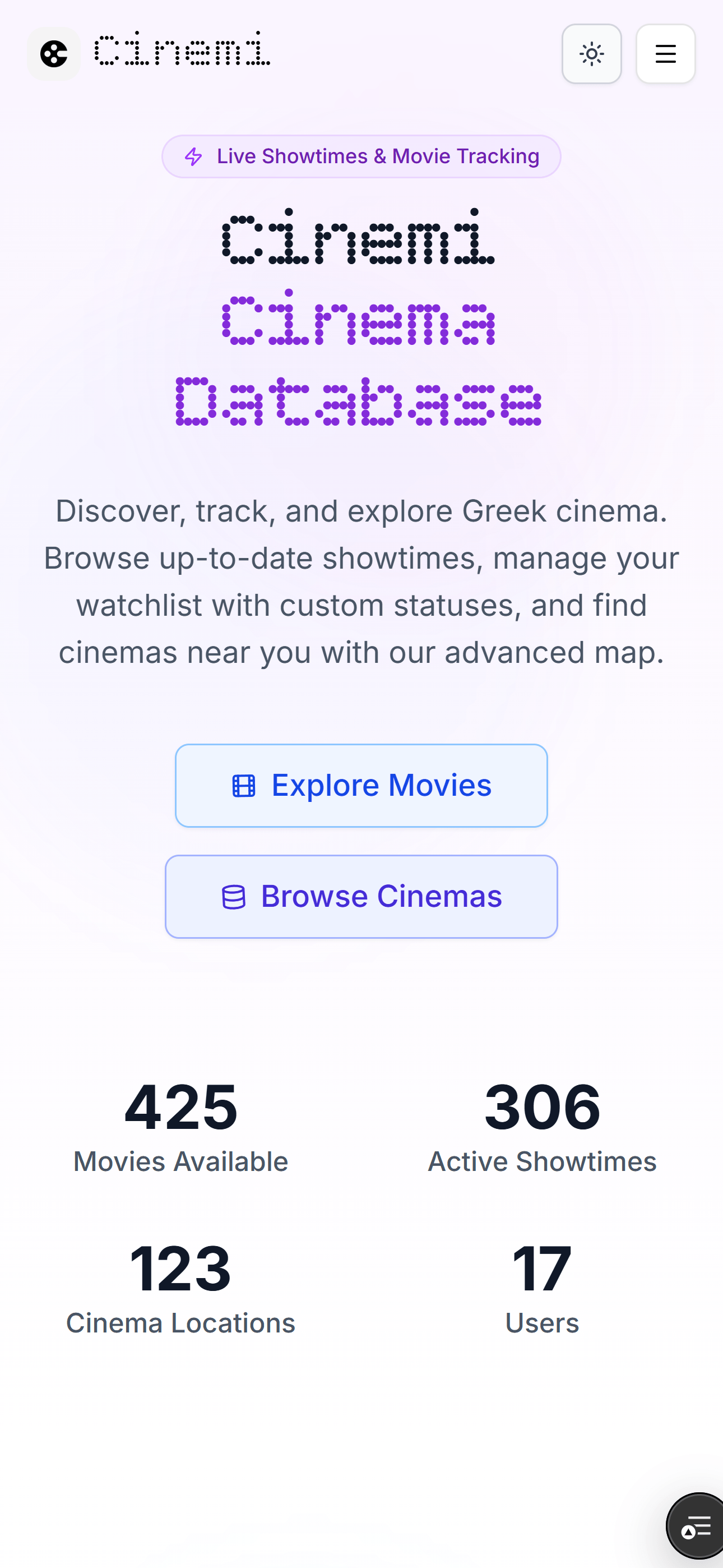Click the Browse Cinemas button
The width and height of the screenshot is (723, 1568).
click(x=361, y=896)
